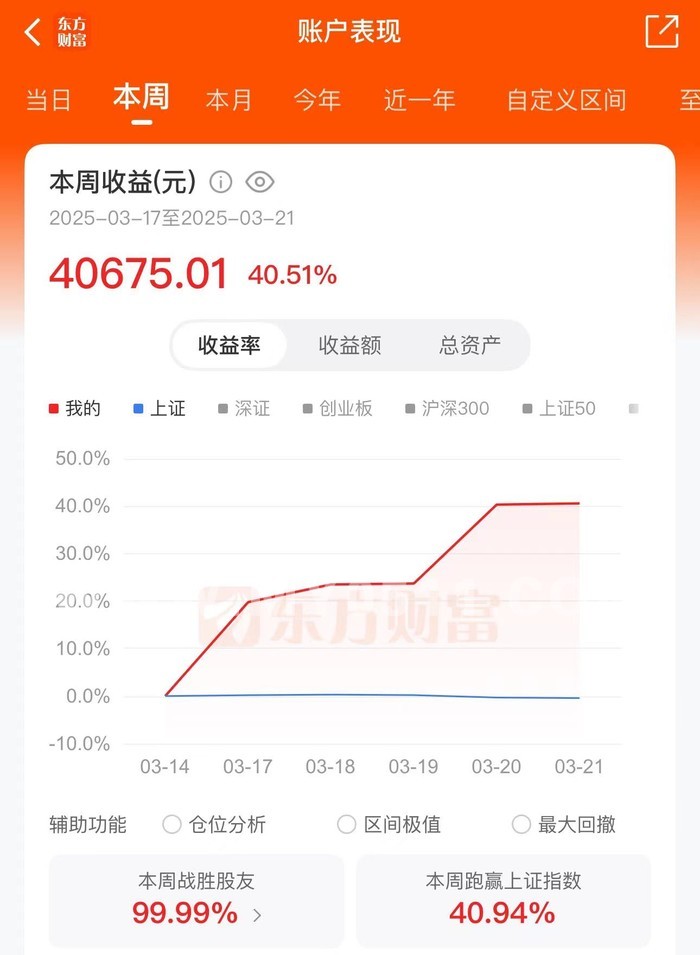Enable the 深证 comparison line

tap(244, 408)
